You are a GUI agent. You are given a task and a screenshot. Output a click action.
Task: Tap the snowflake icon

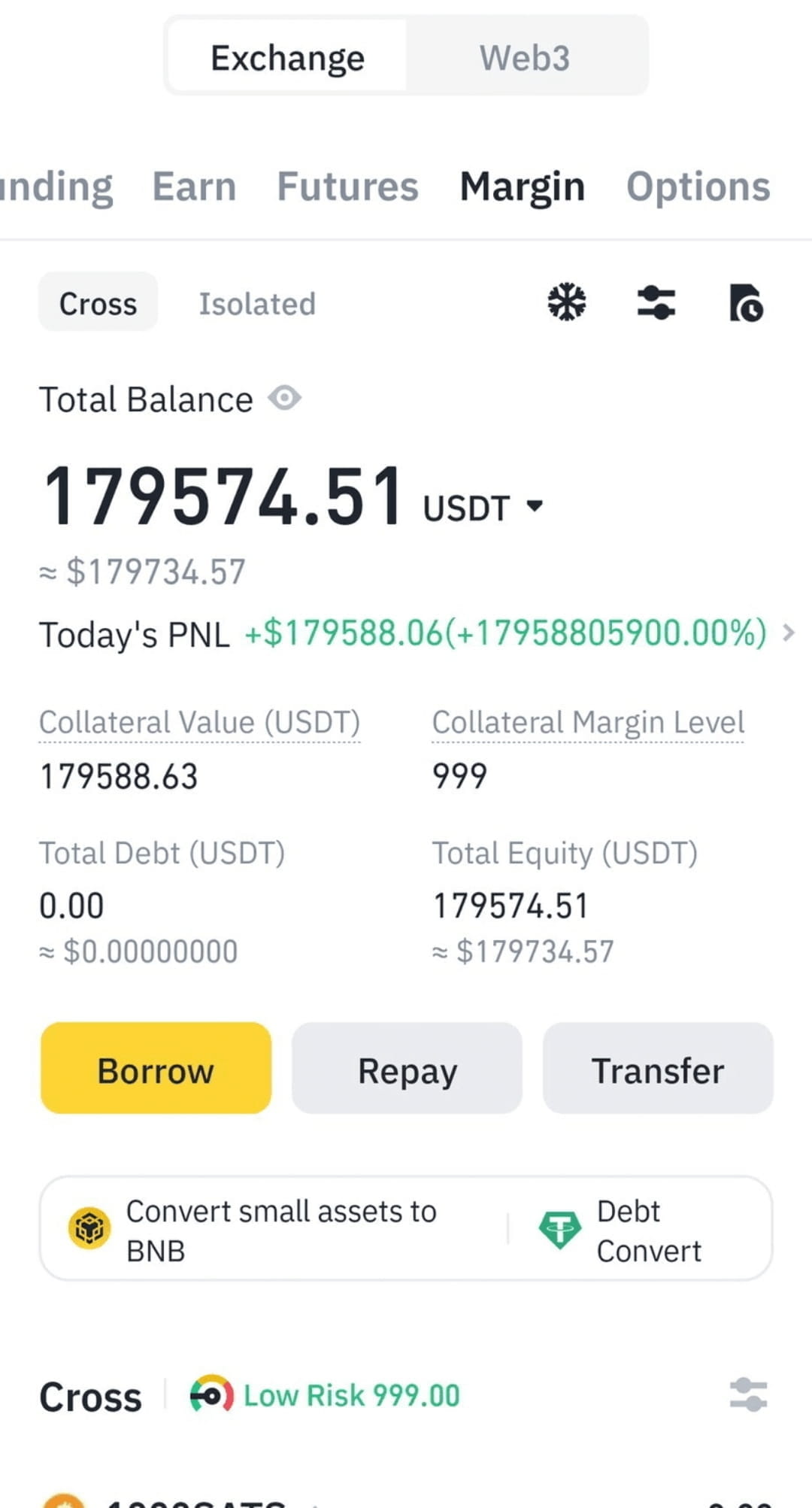tap(566, 302)
